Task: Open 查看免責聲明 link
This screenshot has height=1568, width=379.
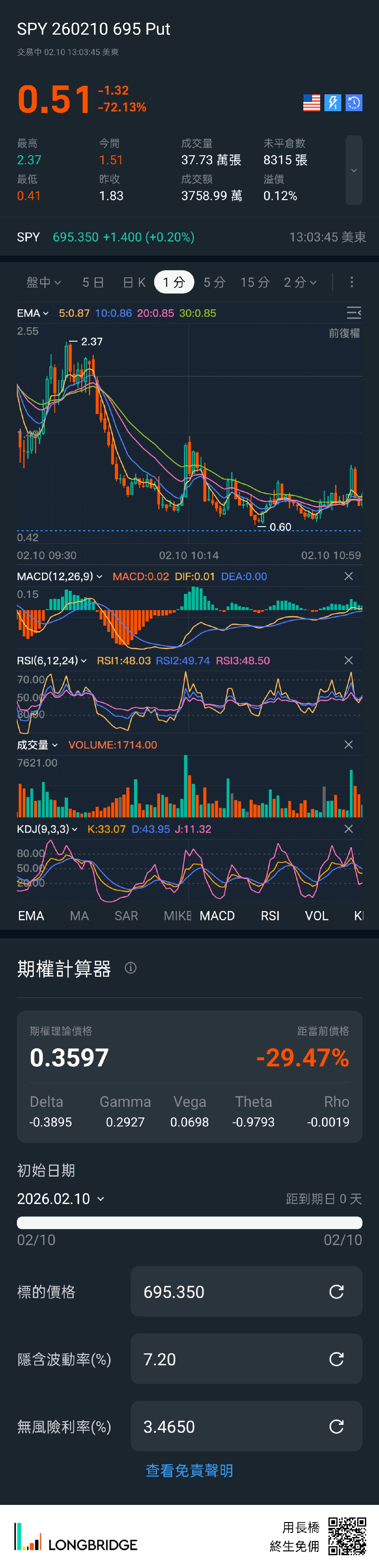Action: 189,1471
